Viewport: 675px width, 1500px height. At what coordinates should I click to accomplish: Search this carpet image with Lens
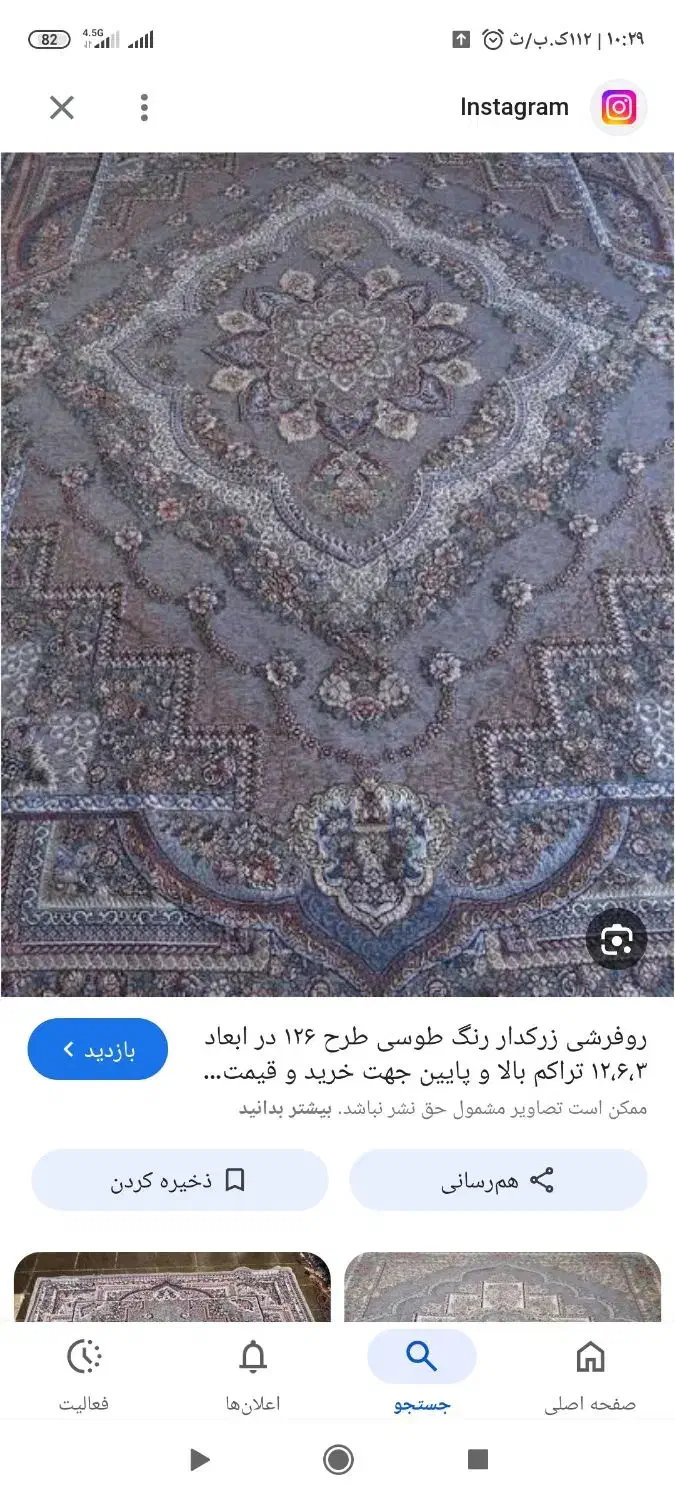(616, 939)
